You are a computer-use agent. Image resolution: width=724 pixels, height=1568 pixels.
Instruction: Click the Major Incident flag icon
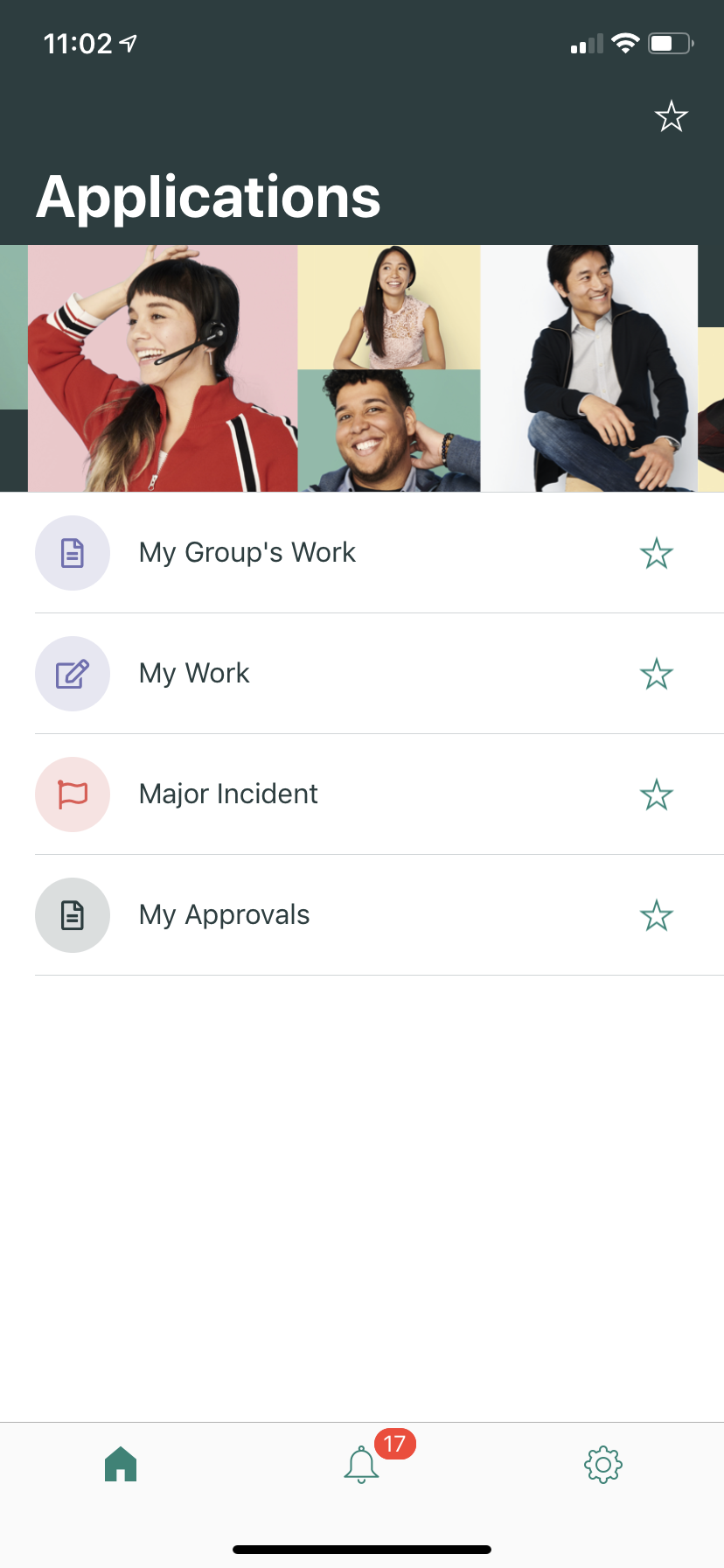point(73,794)
